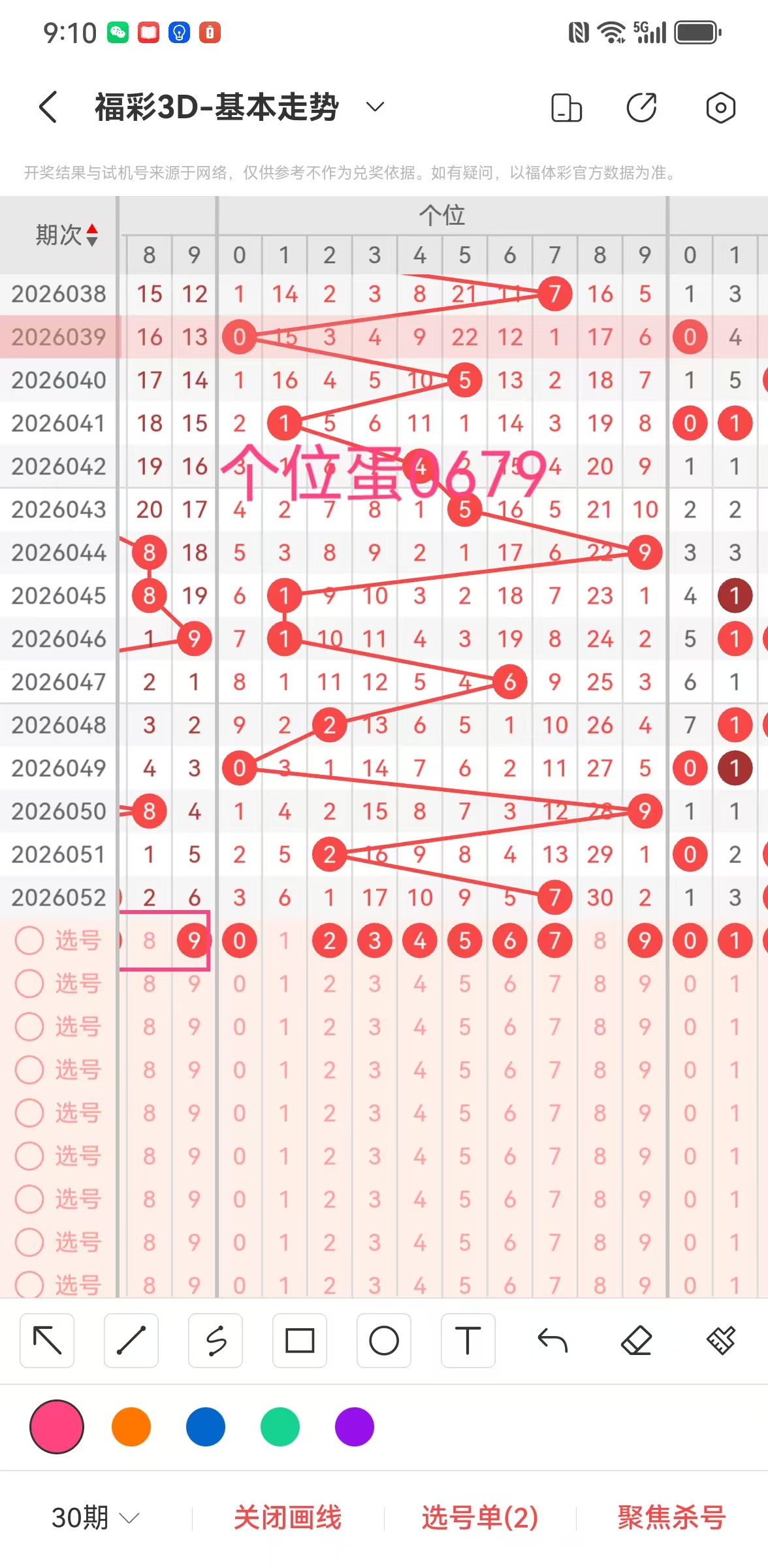Select the straight line drawing tool

[131, 1341]
